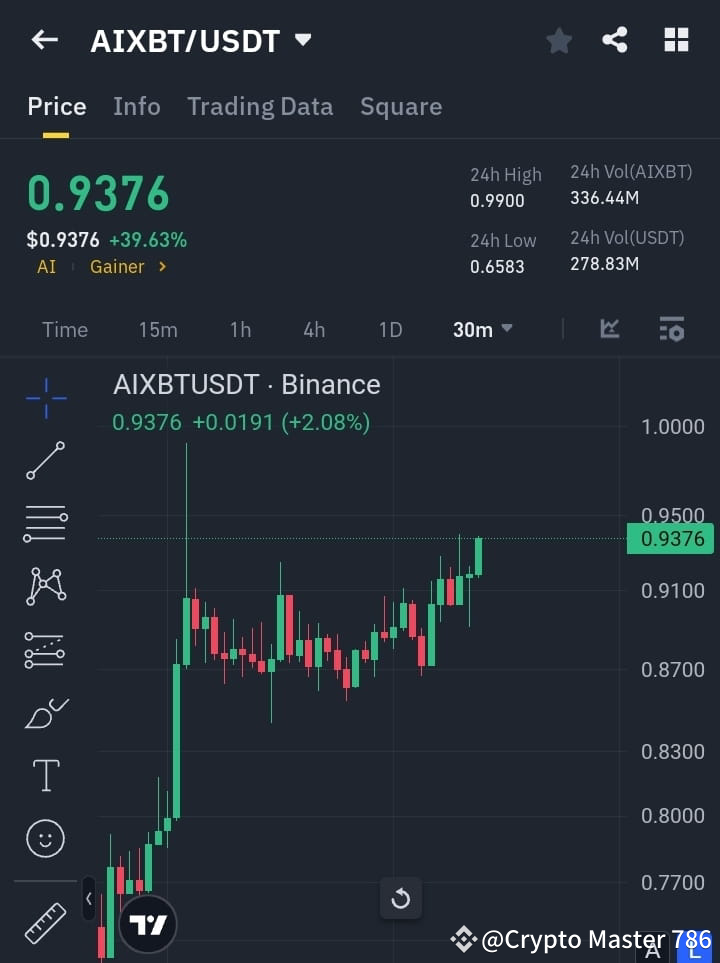
Task: Select the 1D timeframe
Action: 390,329
